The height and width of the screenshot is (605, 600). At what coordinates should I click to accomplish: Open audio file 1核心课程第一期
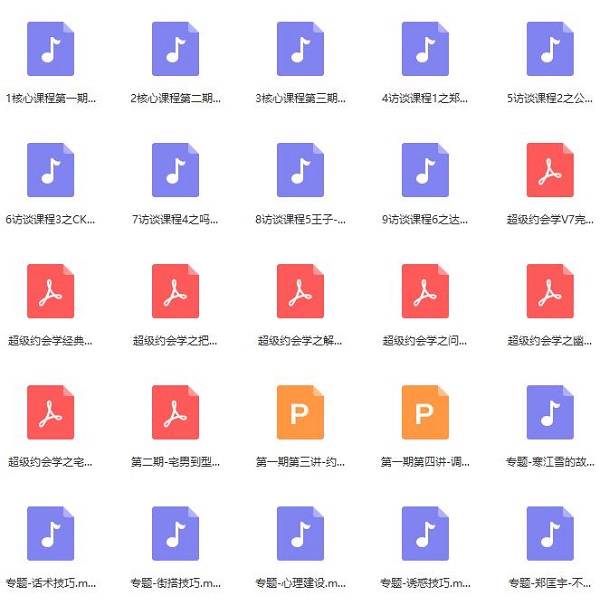point(50,49)
